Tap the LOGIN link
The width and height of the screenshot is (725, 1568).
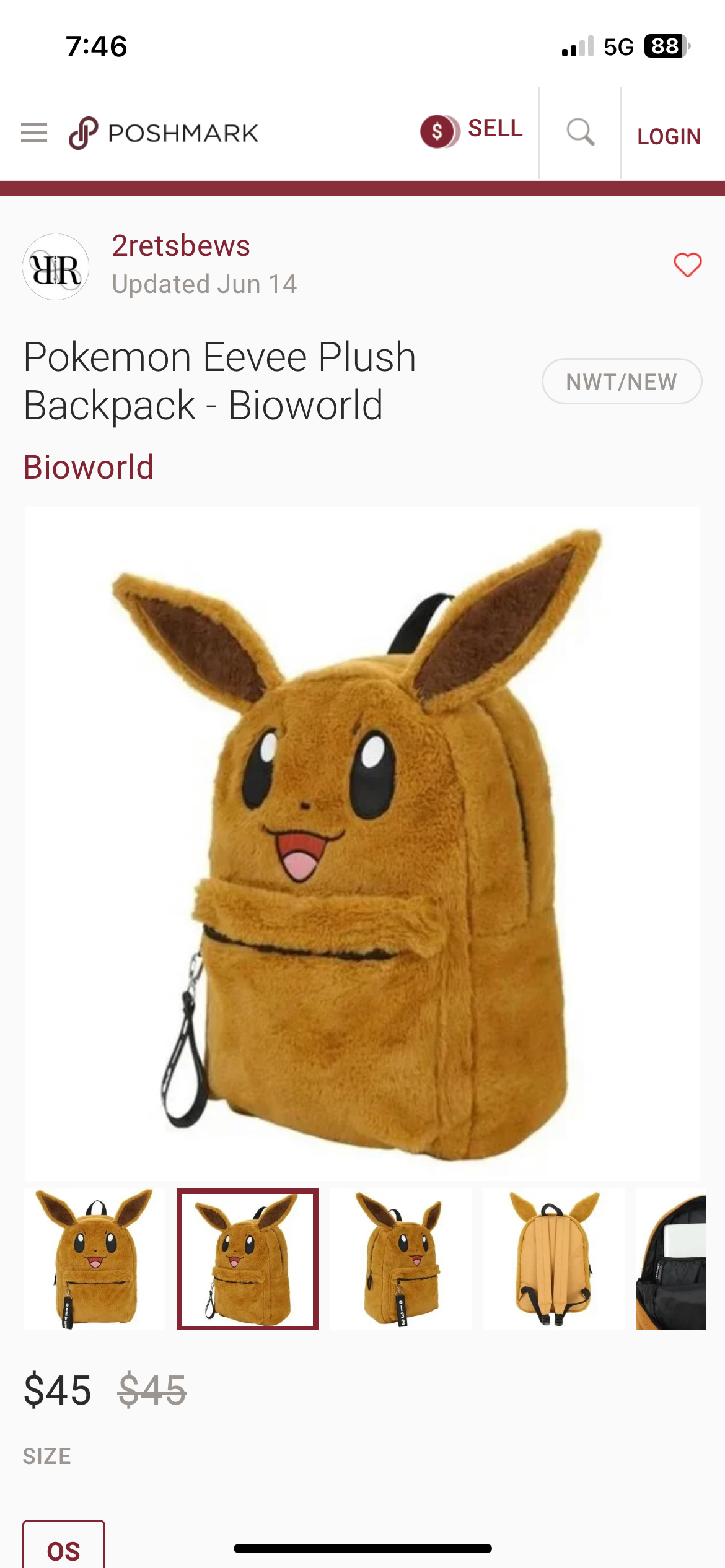coord(669,136)
